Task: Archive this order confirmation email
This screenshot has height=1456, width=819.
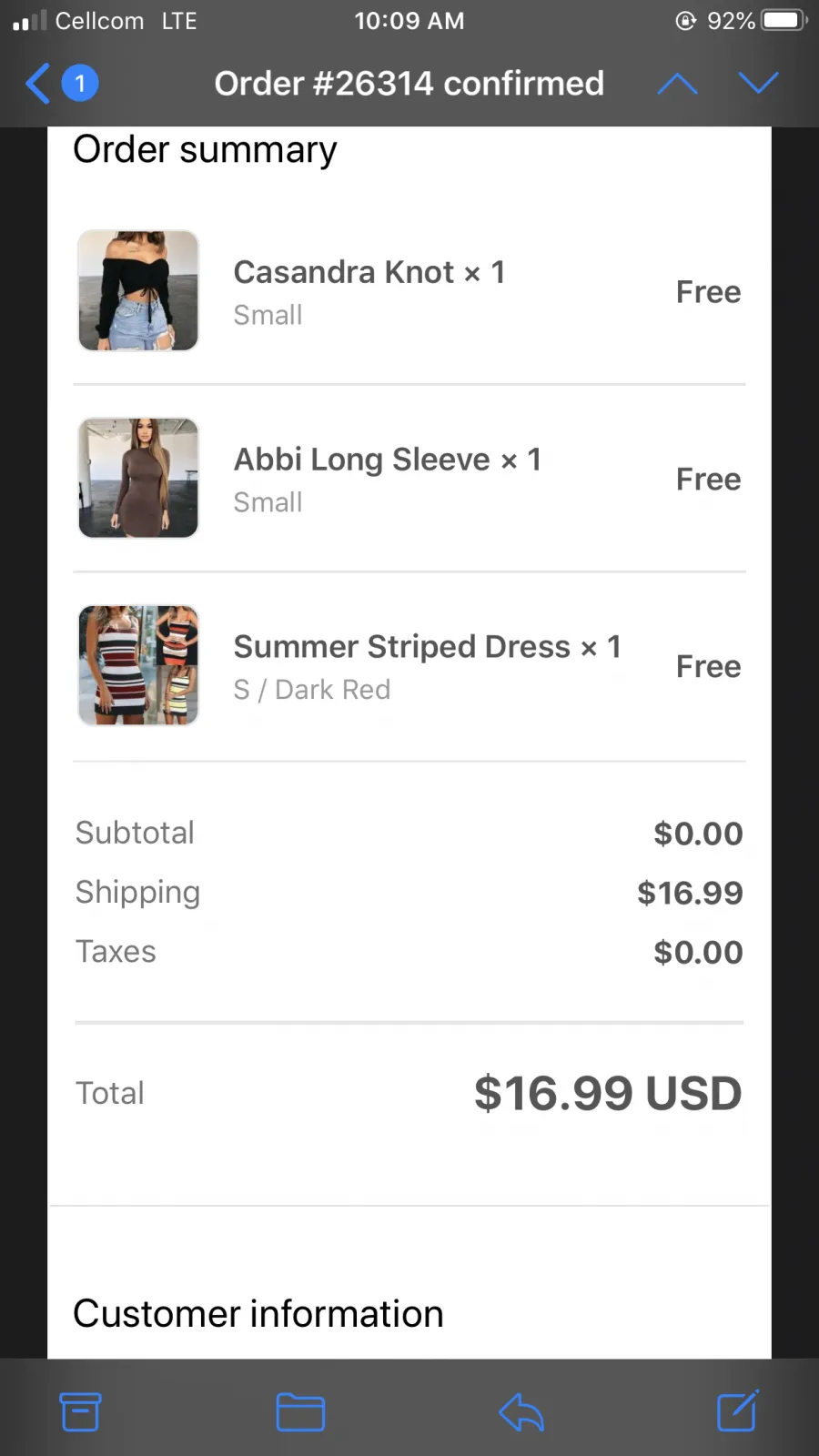Action: (80, 1411)
